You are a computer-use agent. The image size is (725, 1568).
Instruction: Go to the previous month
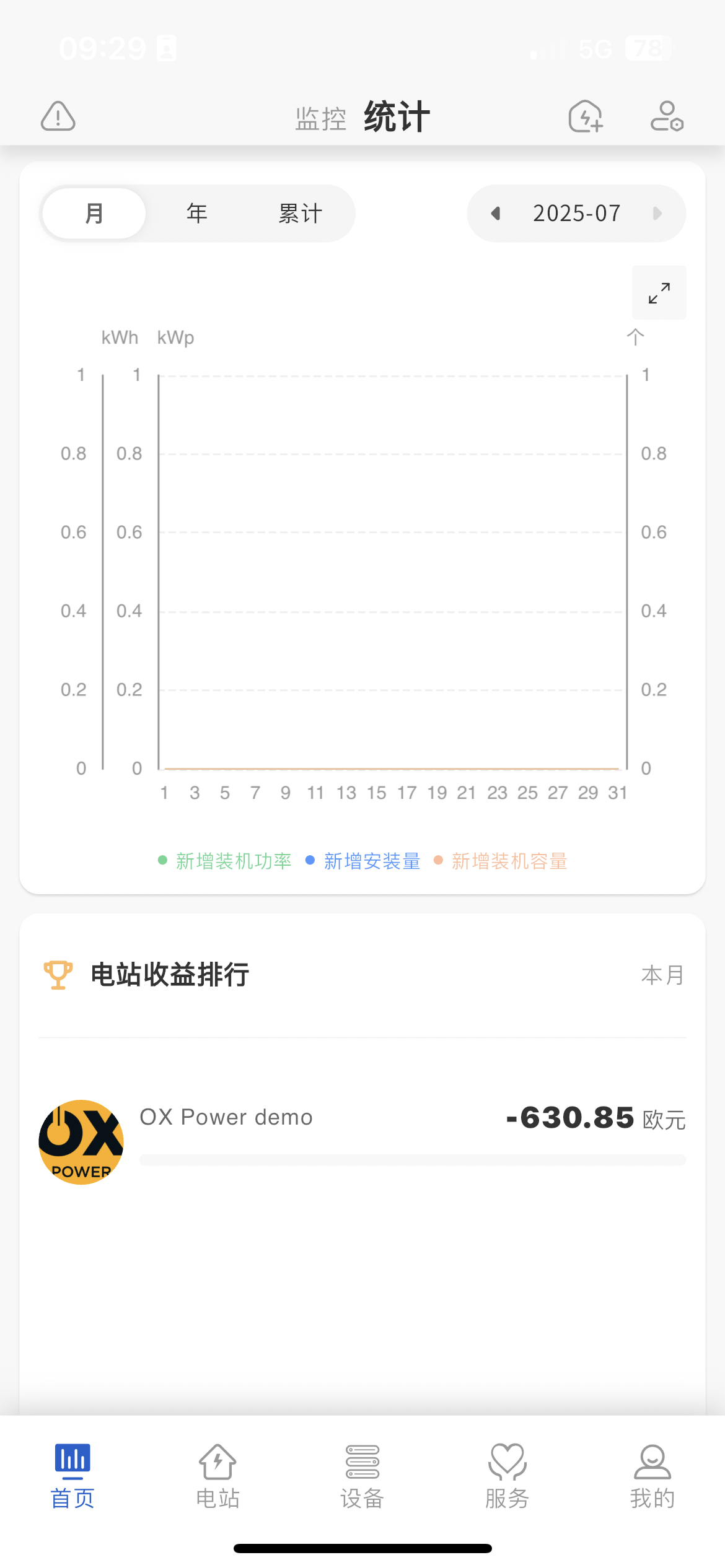pyautogui.click(x=496, y=214)
